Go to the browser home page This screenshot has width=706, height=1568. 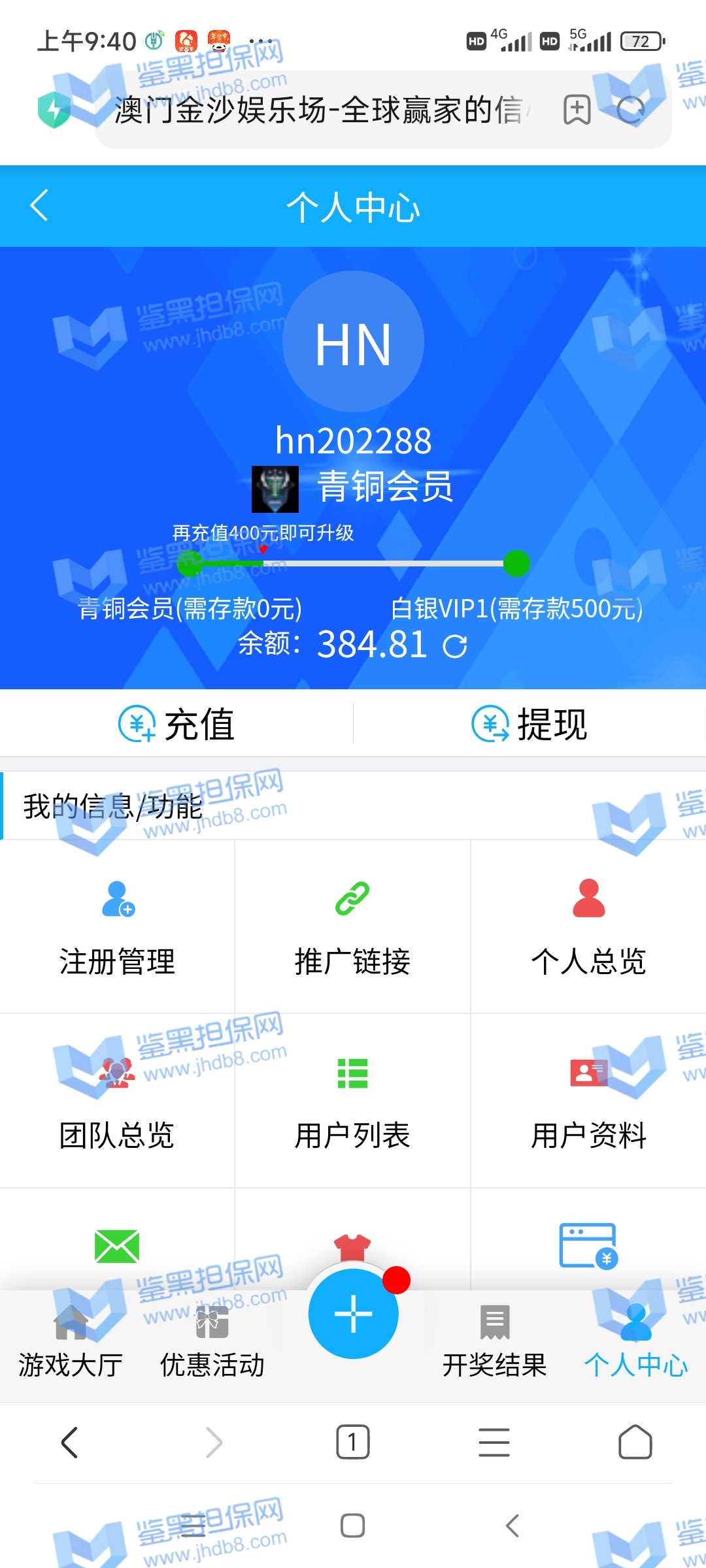[x=635, y=1442]
